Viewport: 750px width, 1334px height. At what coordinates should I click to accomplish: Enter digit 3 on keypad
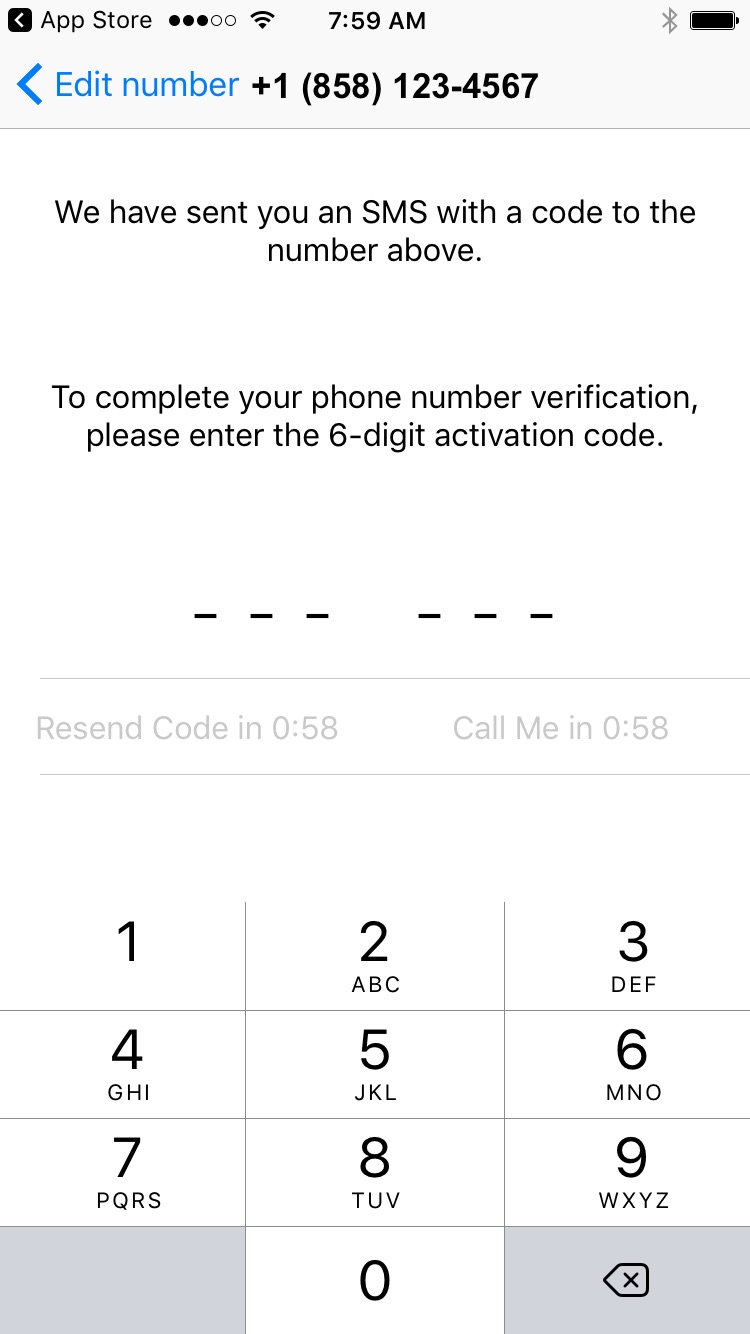click(628, 956)
